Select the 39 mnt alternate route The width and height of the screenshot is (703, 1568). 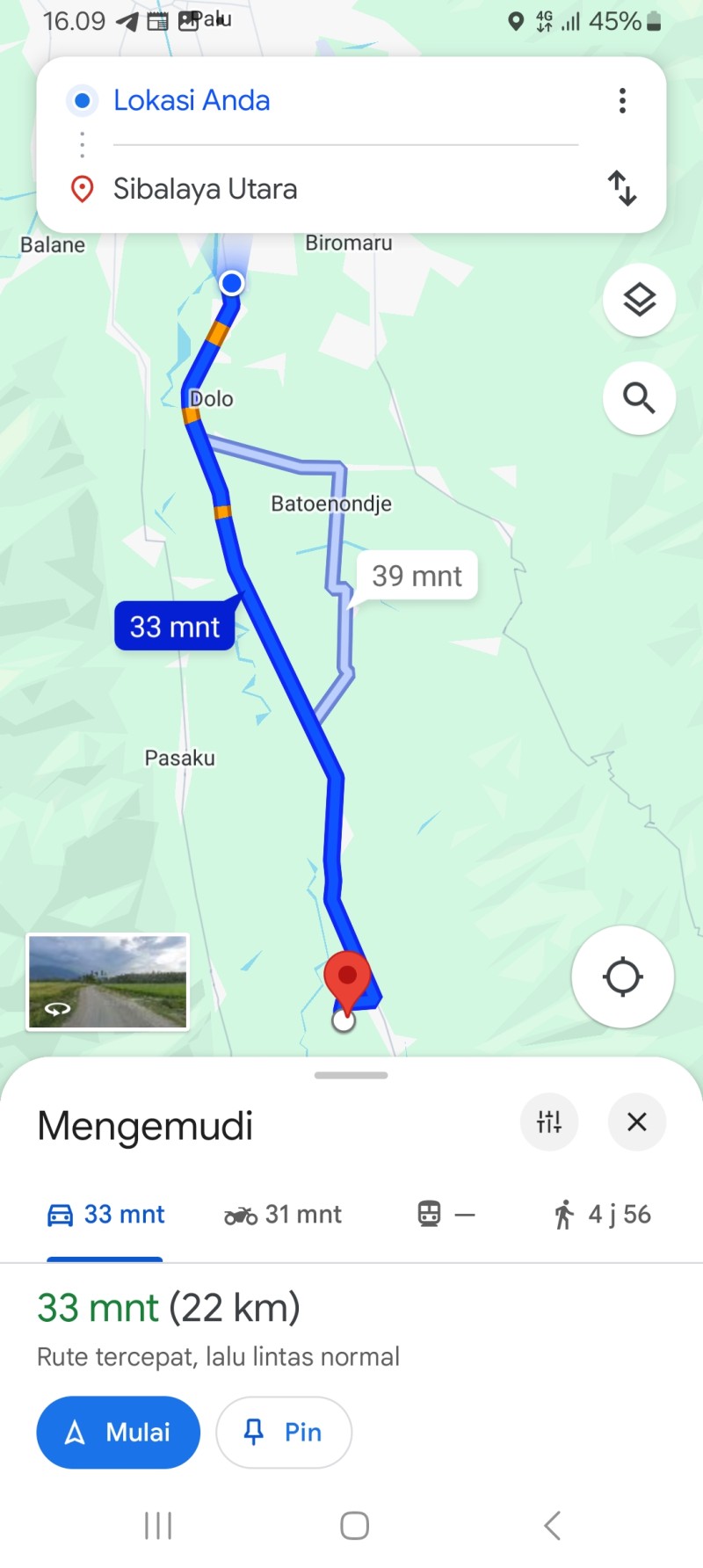point(417,576)
